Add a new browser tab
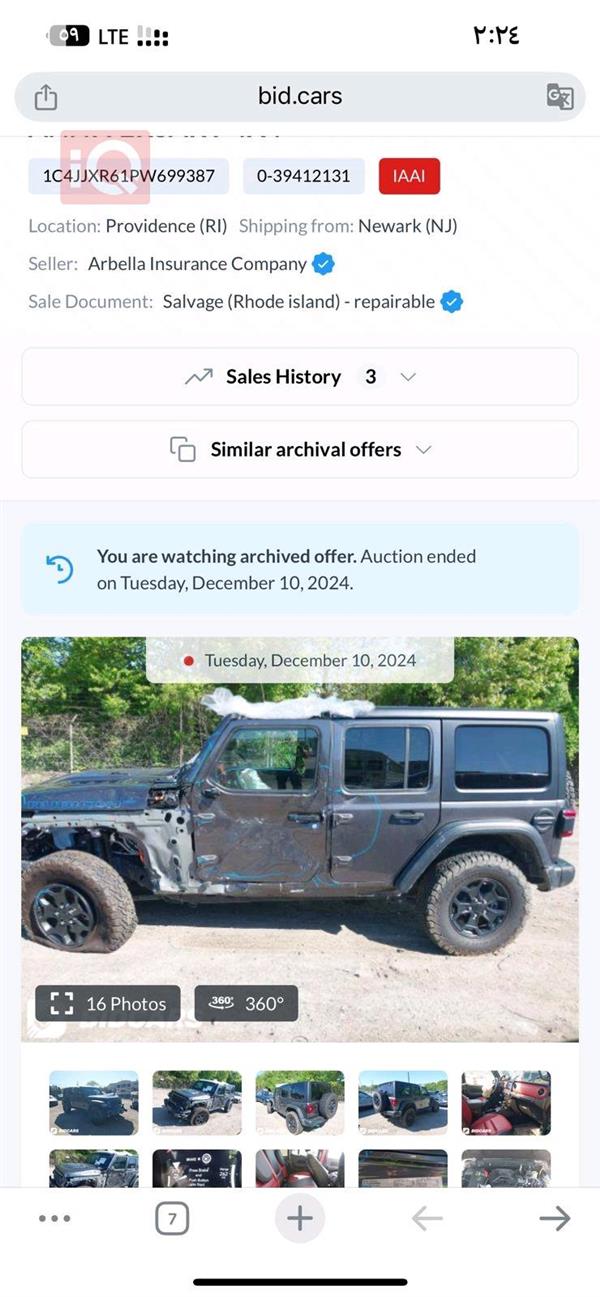The width and height of the screenshot is (600, 1297). pyautogui.click(x=300, y=1218)
